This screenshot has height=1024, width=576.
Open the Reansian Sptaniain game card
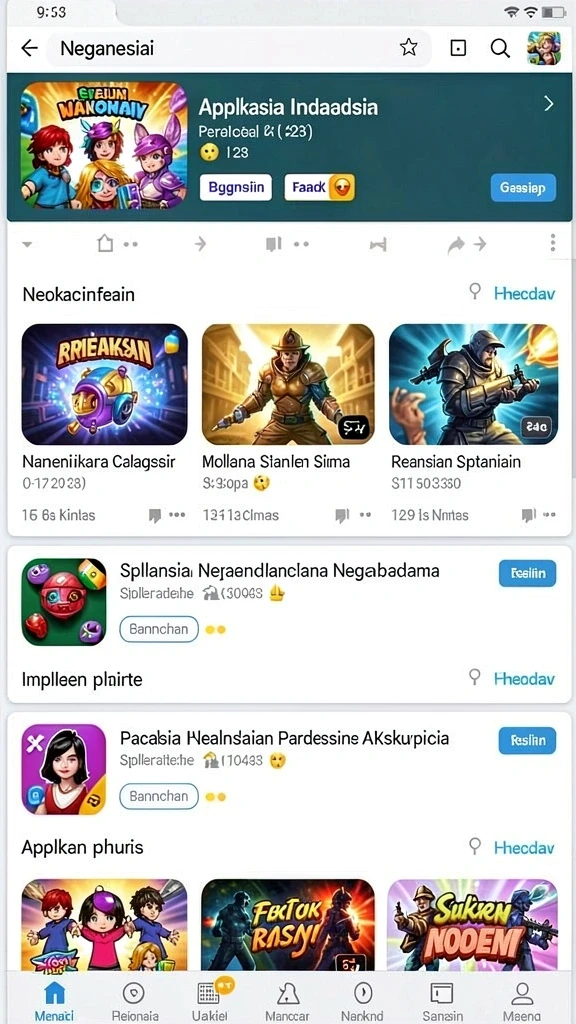coord(474,428)
